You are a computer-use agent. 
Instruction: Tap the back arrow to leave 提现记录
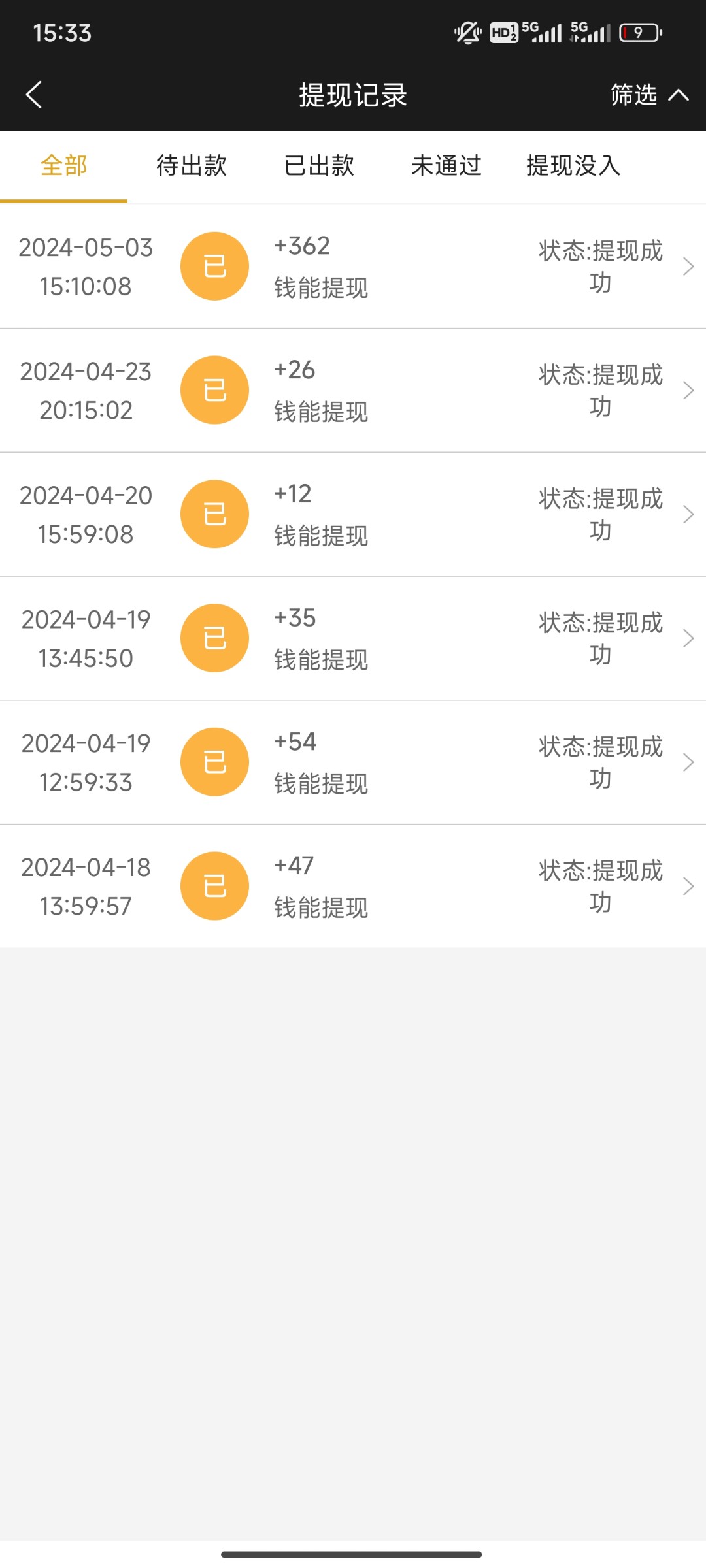tap(34, 94)
